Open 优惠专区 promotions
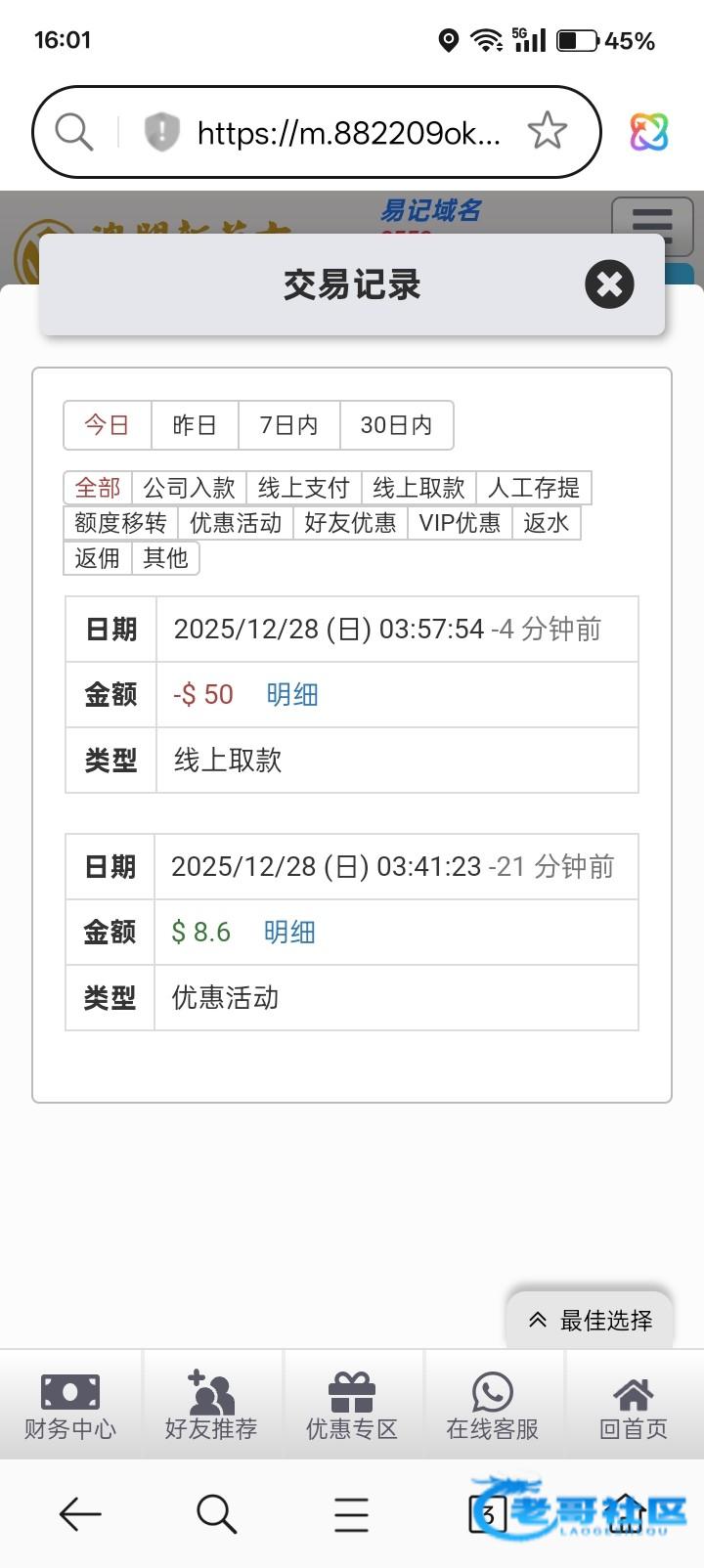This screenshot has width=704, height=1568. pyautogui.click(x=352, y=1406)
